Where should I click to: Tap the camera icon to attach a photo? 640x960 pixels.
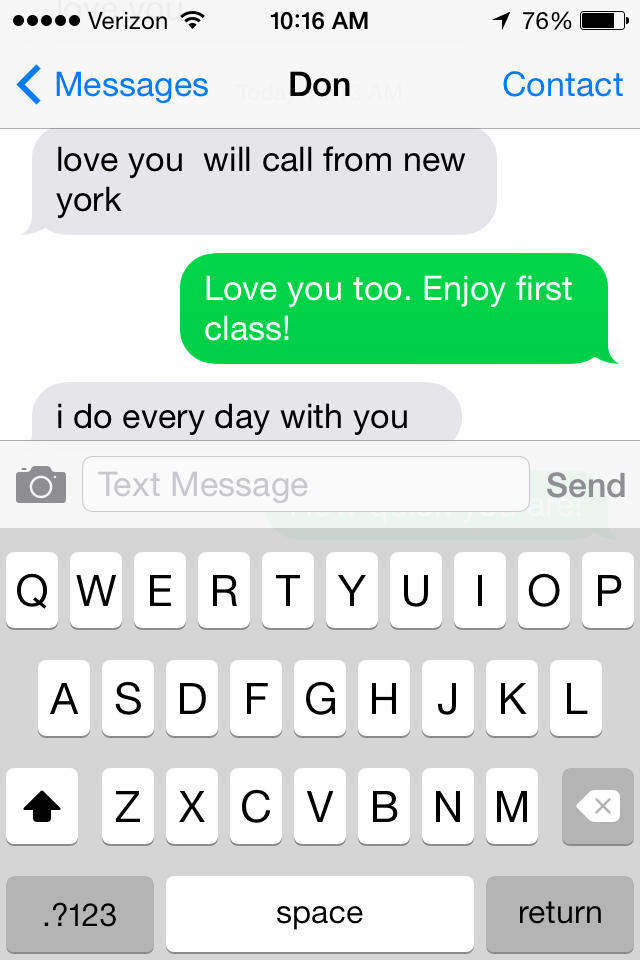41,485
